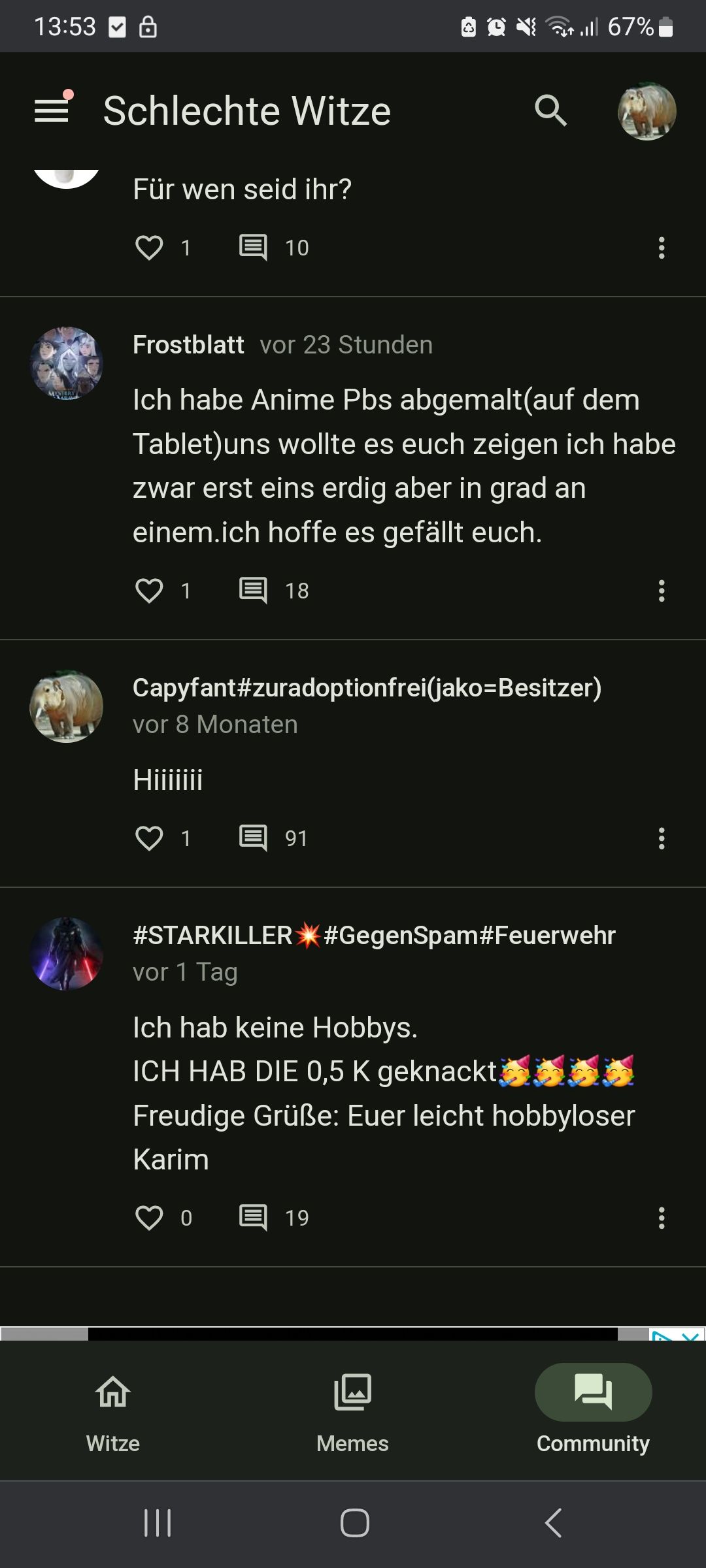This screenshot has height=1568, width=706.
Task: Open Frostblatt's profile picture
Action: (66, 363)
